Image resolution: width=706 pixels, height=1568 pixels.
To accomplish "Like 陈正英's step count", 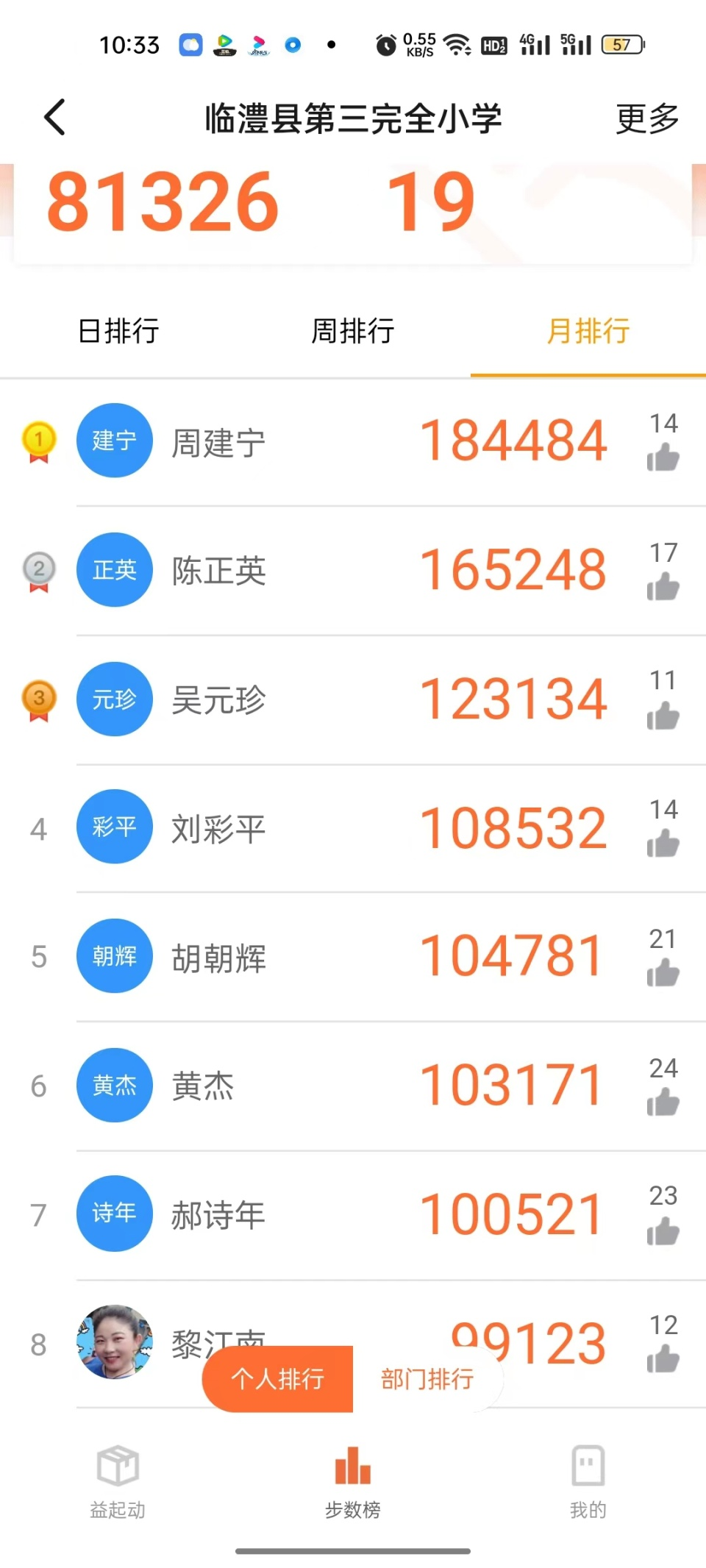I will tap(663, 586).
